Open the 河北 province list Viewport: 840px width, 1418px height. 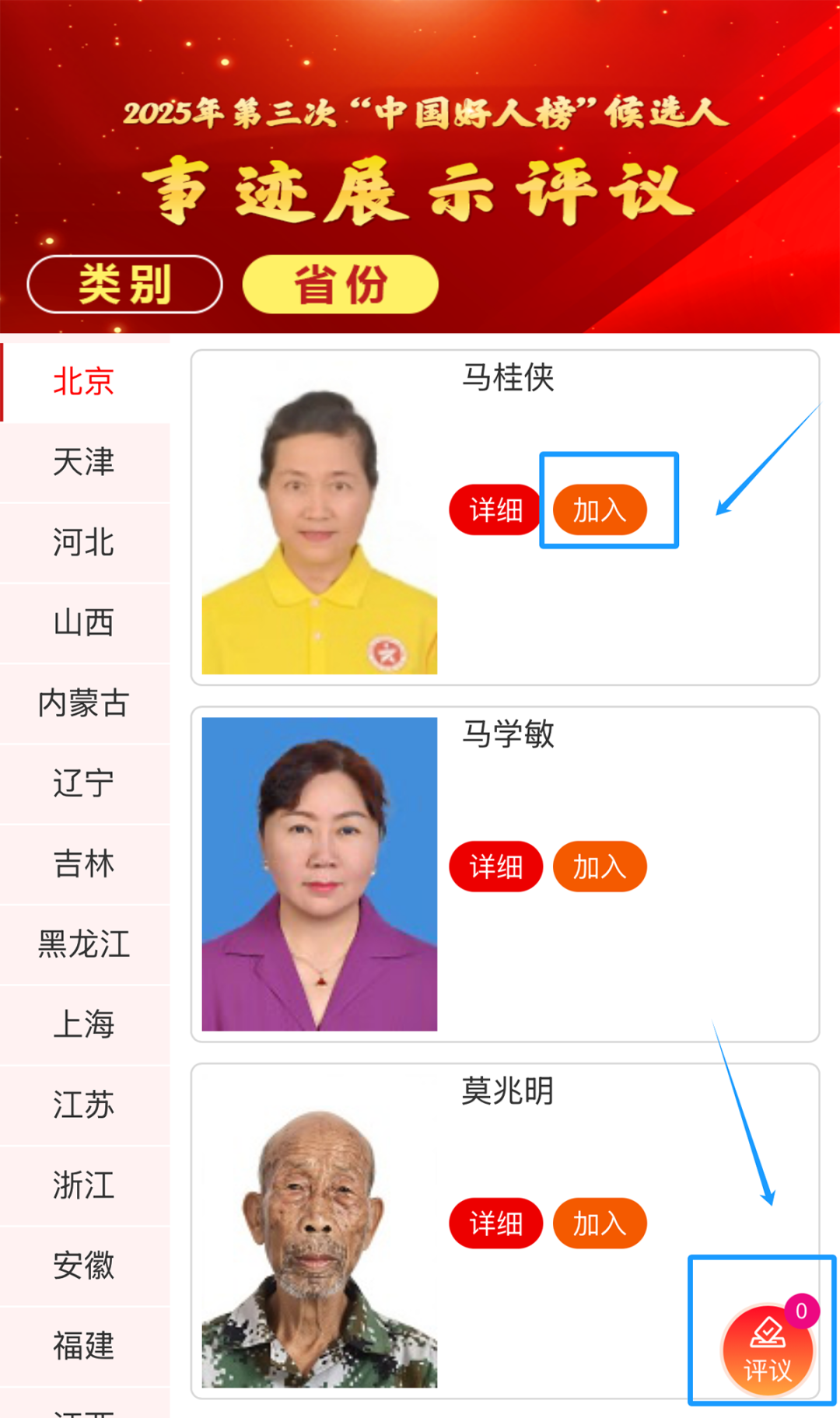(x=84, y=543)
